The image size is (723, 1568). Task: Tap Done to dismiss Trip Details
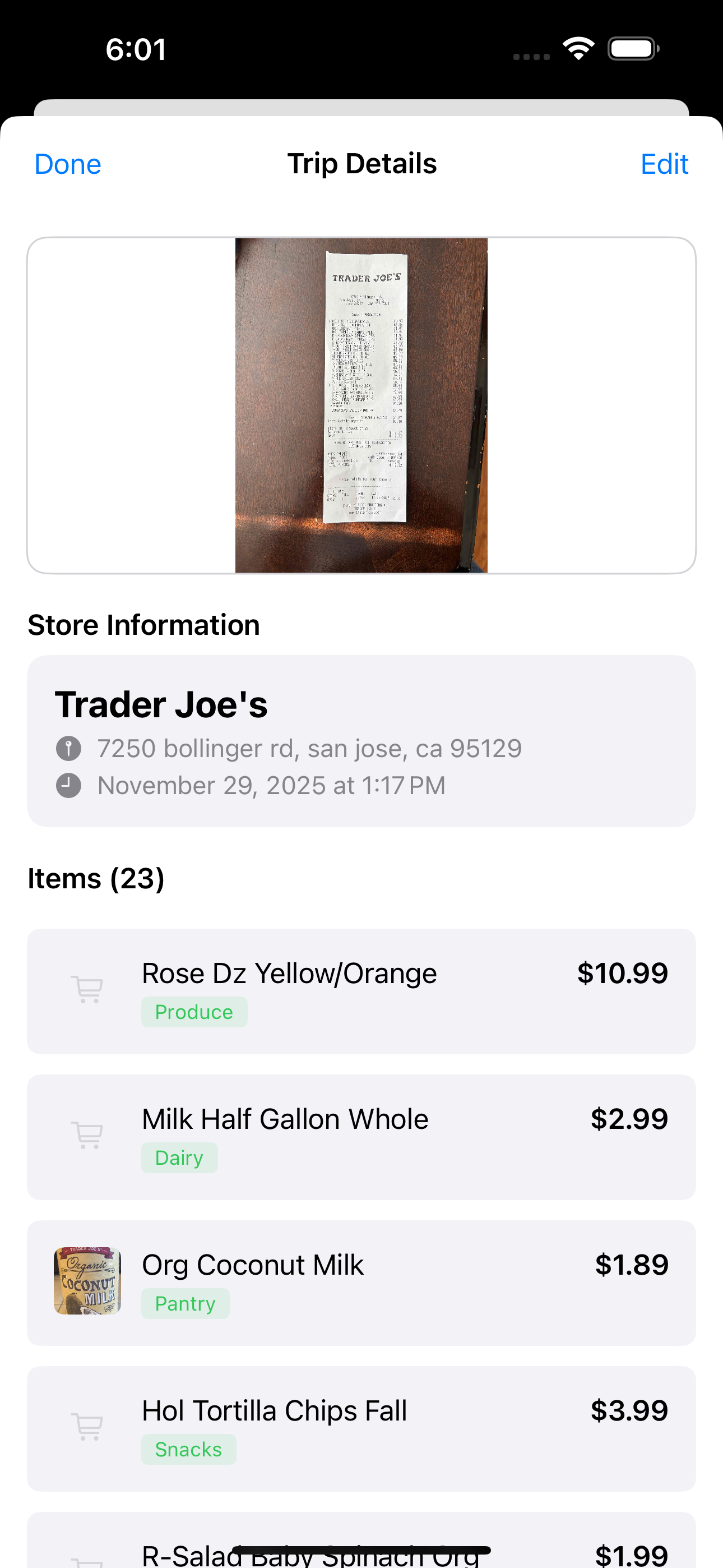(68, 163)
